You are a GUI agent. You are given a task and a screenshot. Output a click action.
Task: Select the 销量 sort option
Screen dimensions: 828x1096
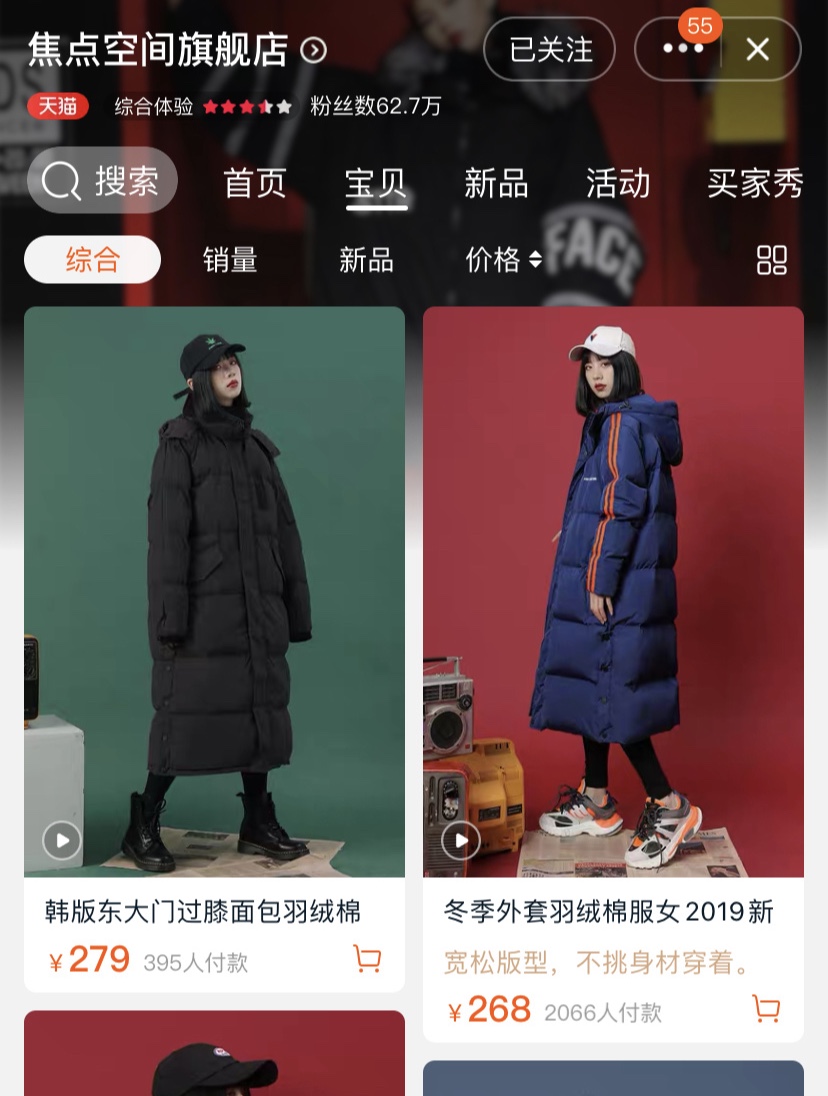coord(228,260)
